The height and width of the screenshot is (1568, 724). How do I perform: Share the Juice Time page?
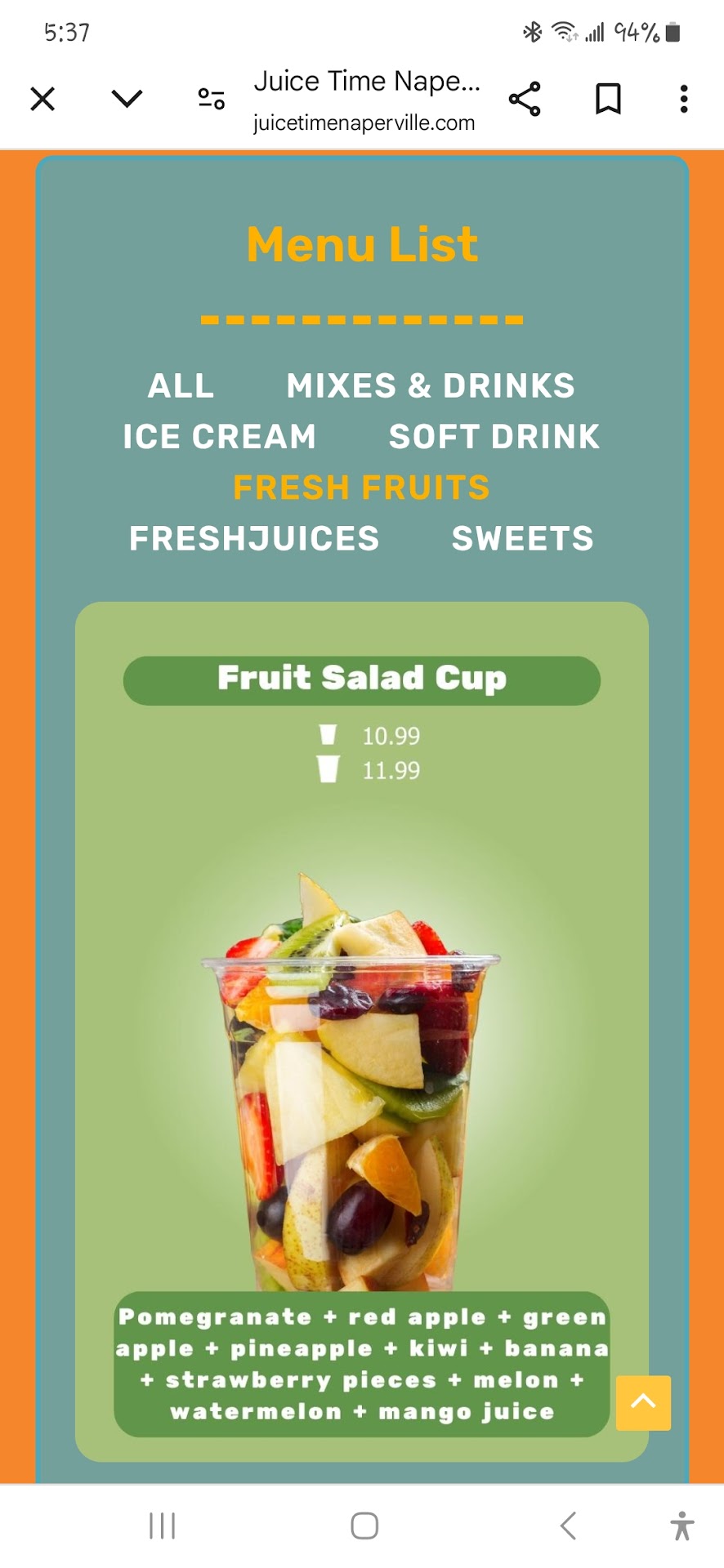point(525,100)
